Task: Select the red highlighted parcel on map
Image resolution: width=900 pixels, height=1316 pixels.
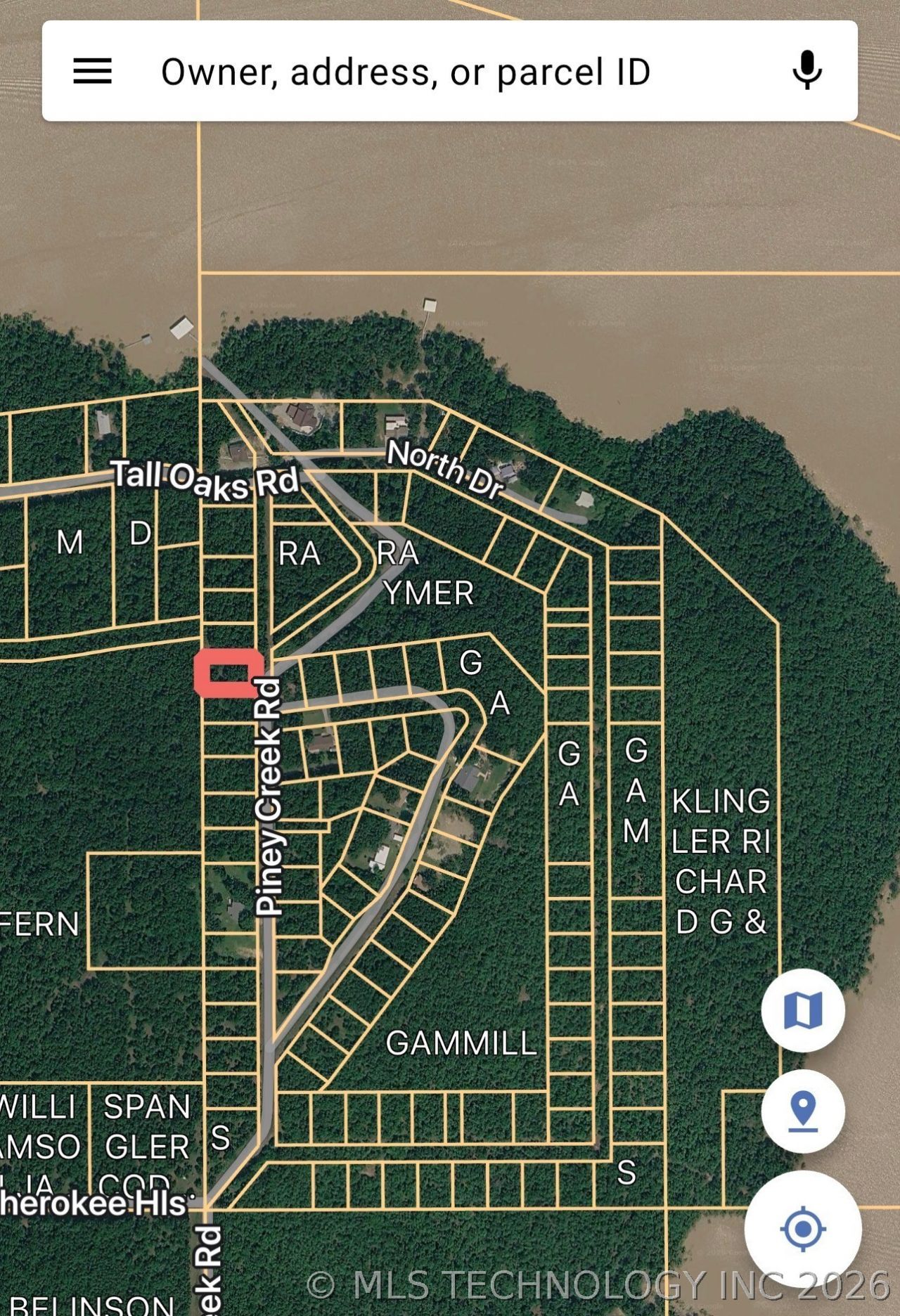Action: tap(229, 673)
